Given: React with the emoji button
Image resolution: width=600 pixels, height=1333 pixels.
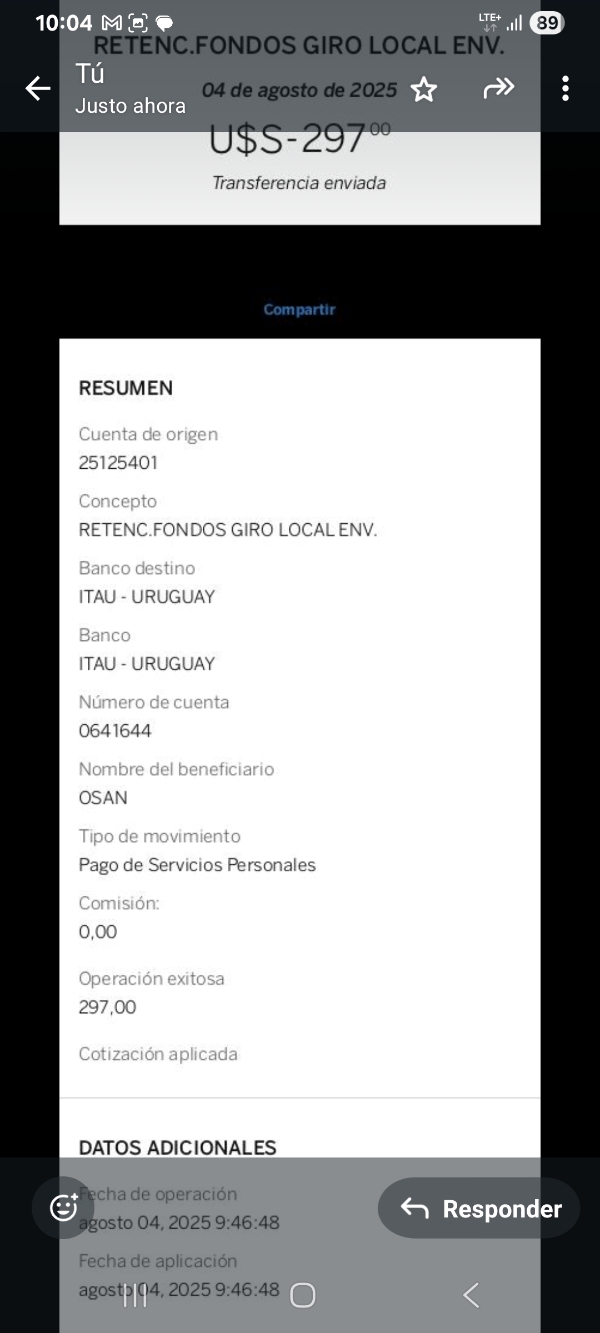Looking at the screenshot, I should [x=64, y=1208].
